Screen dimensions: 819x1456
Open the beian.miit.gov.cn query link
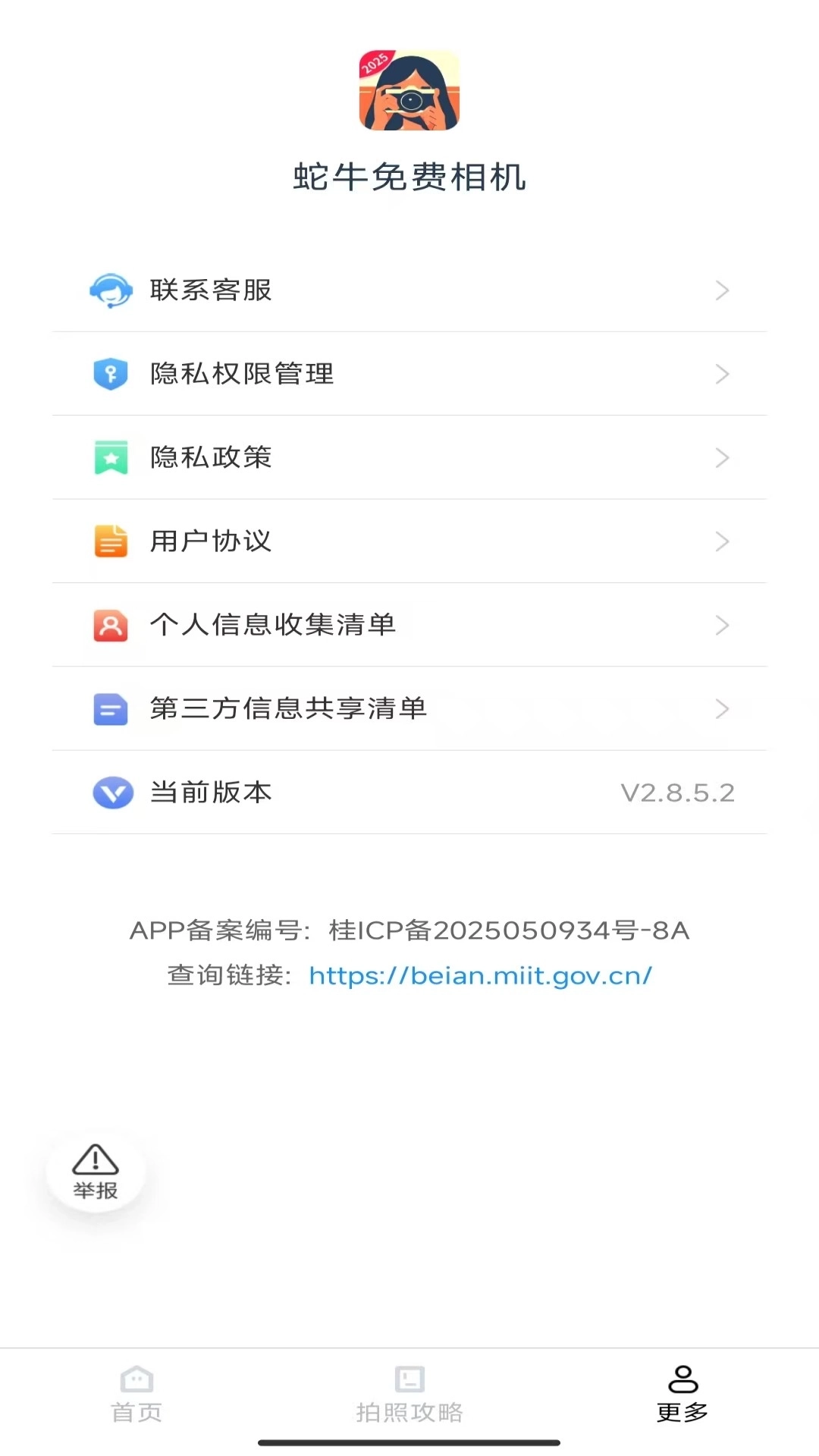pyautogui.click(x=479, y=975)
